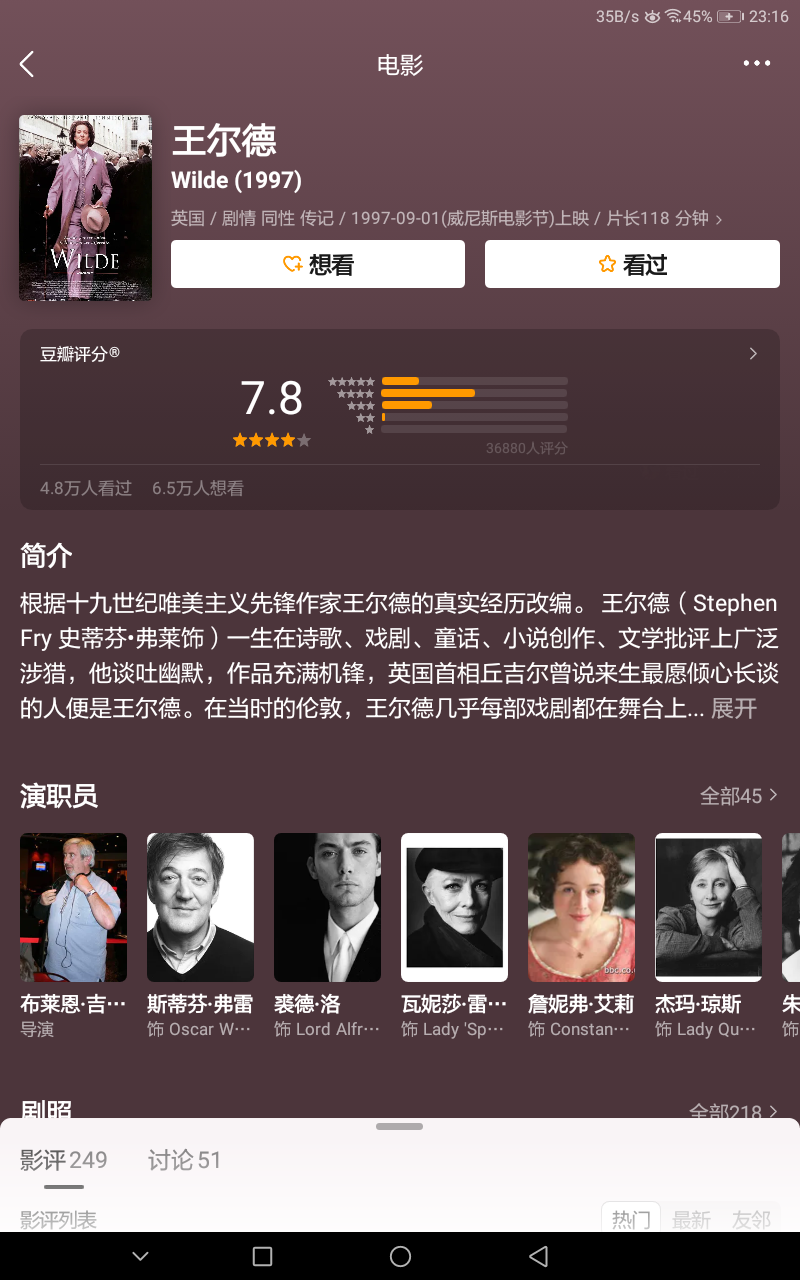Open actress 詹妮弗·艾莉's profile
This screenshot has width=800, height=1280.
[581, 908]
